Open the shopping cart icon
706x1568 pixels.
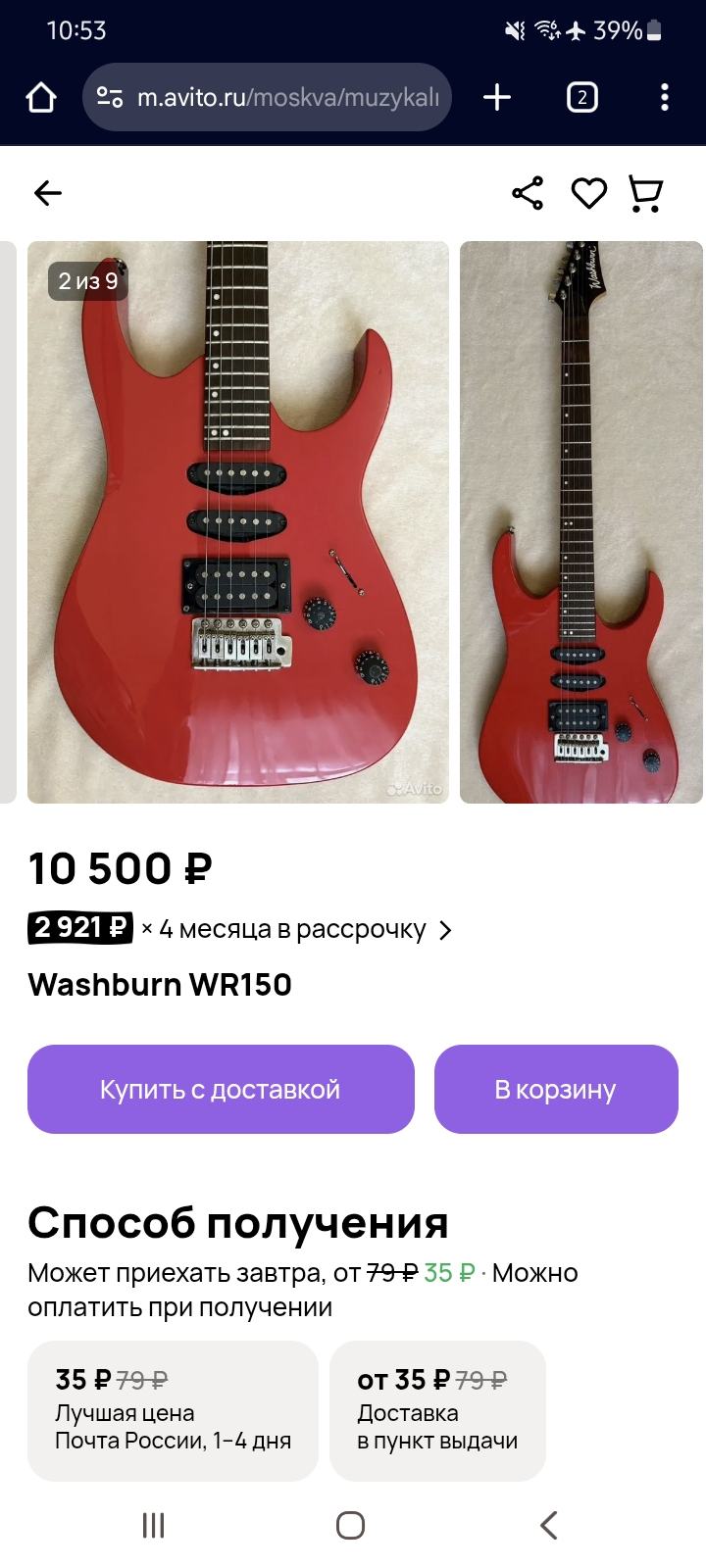coord(645,194)
